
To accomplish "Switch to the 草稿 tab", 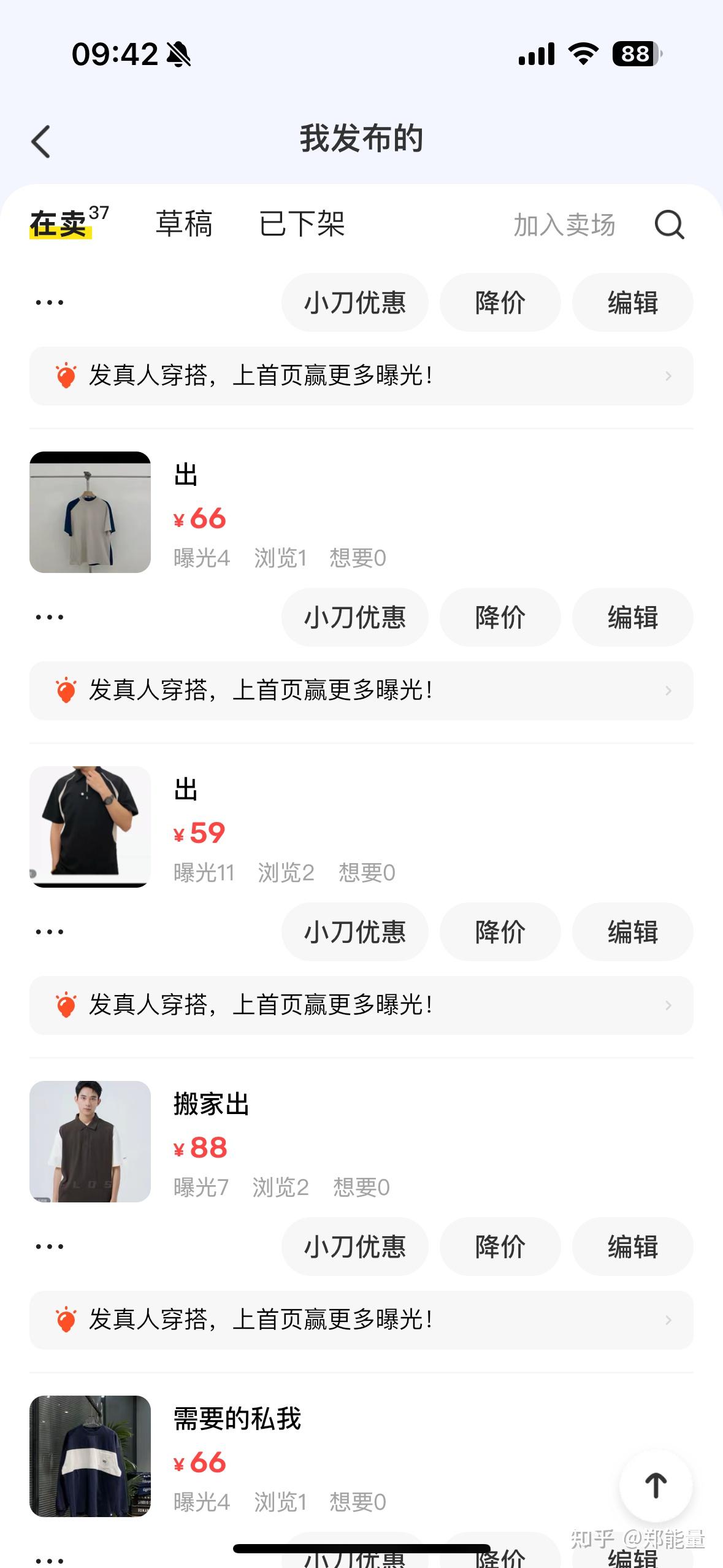I will tap(184, 224).
